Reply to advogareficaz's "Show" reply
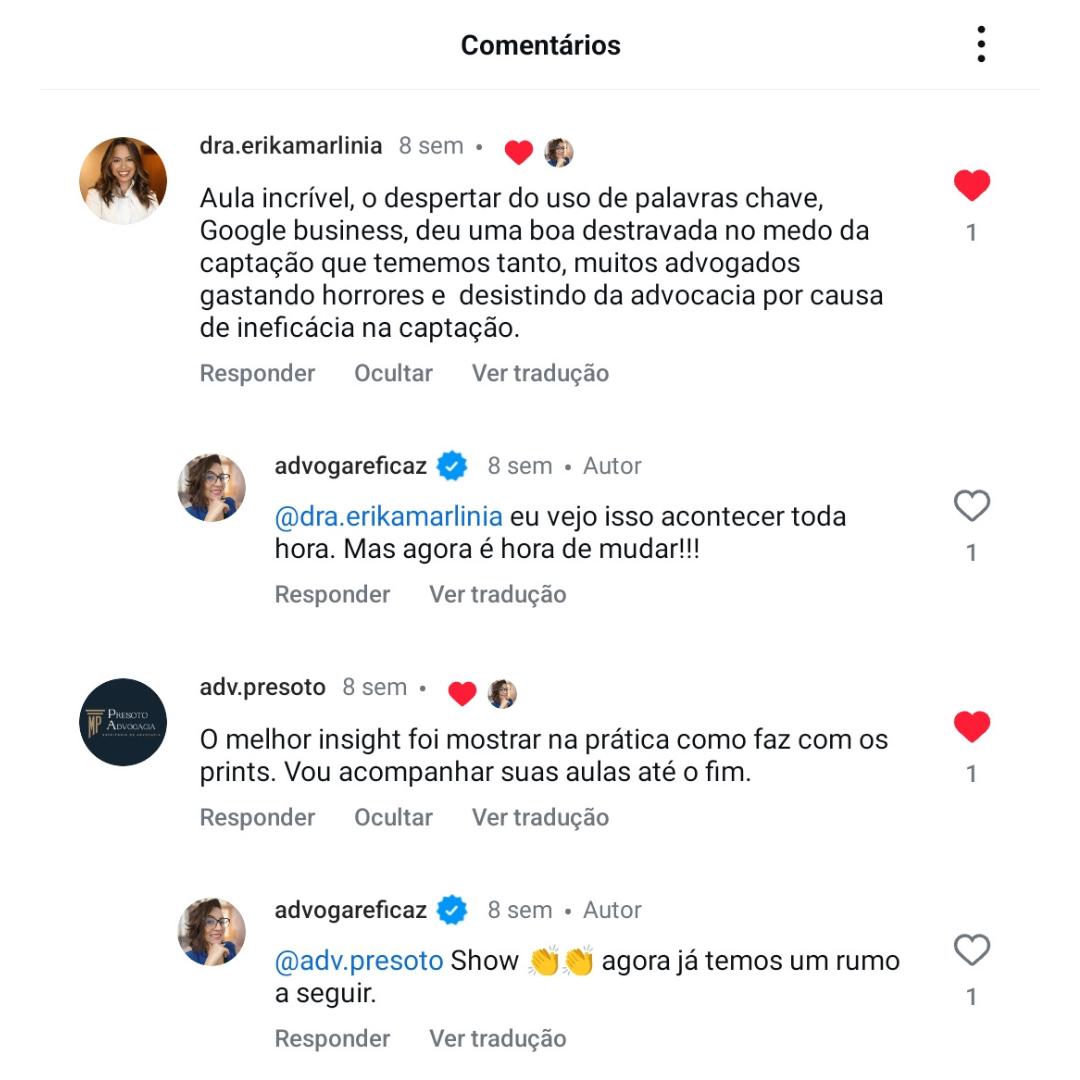This screenshot has width=1080, height=1080. (x=332, y=1038)
